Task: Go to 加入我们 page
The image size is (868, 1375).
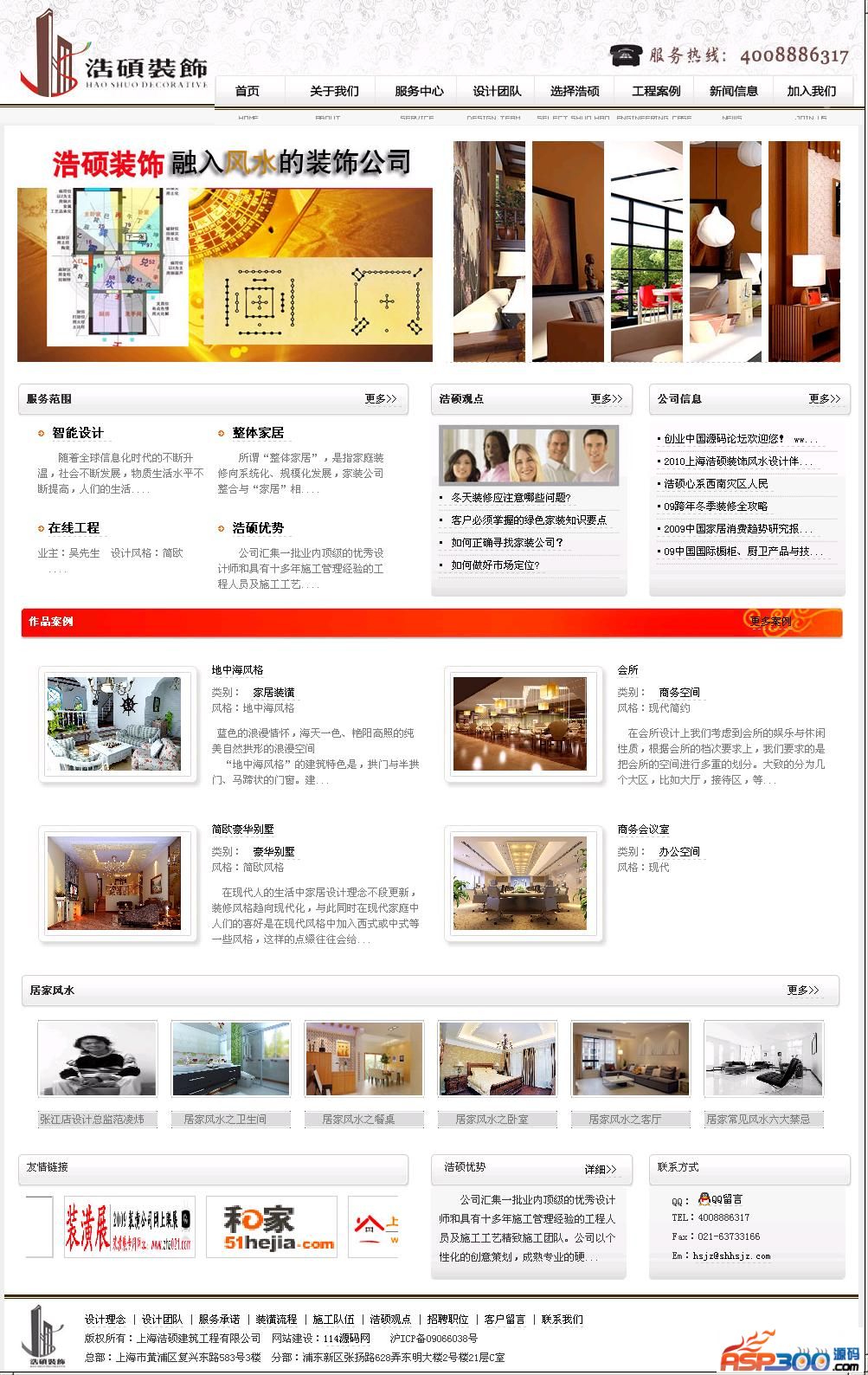Action: click(811, 91)
